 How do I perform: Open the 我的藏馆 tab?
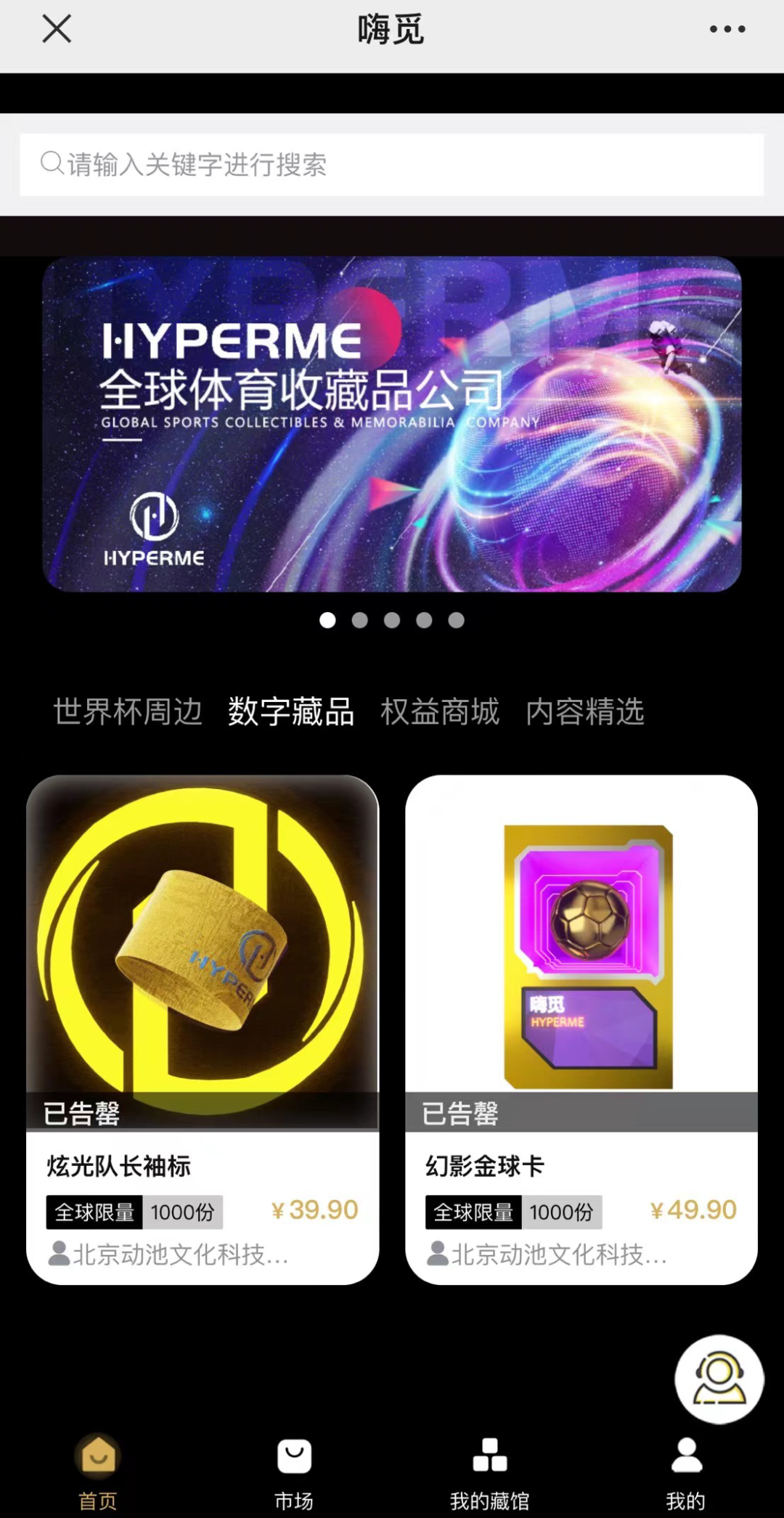click(x=490, y=1472)
